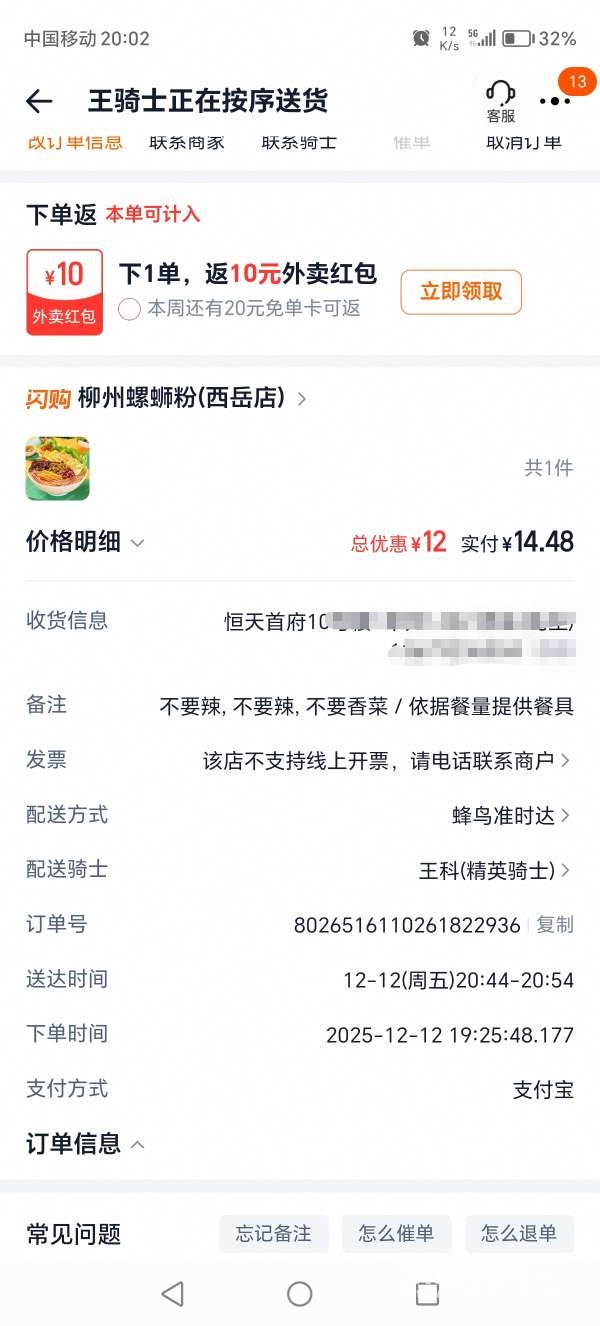600x1326 pixels.
Task: Tap the system home button
Action: coord(300,1294)
